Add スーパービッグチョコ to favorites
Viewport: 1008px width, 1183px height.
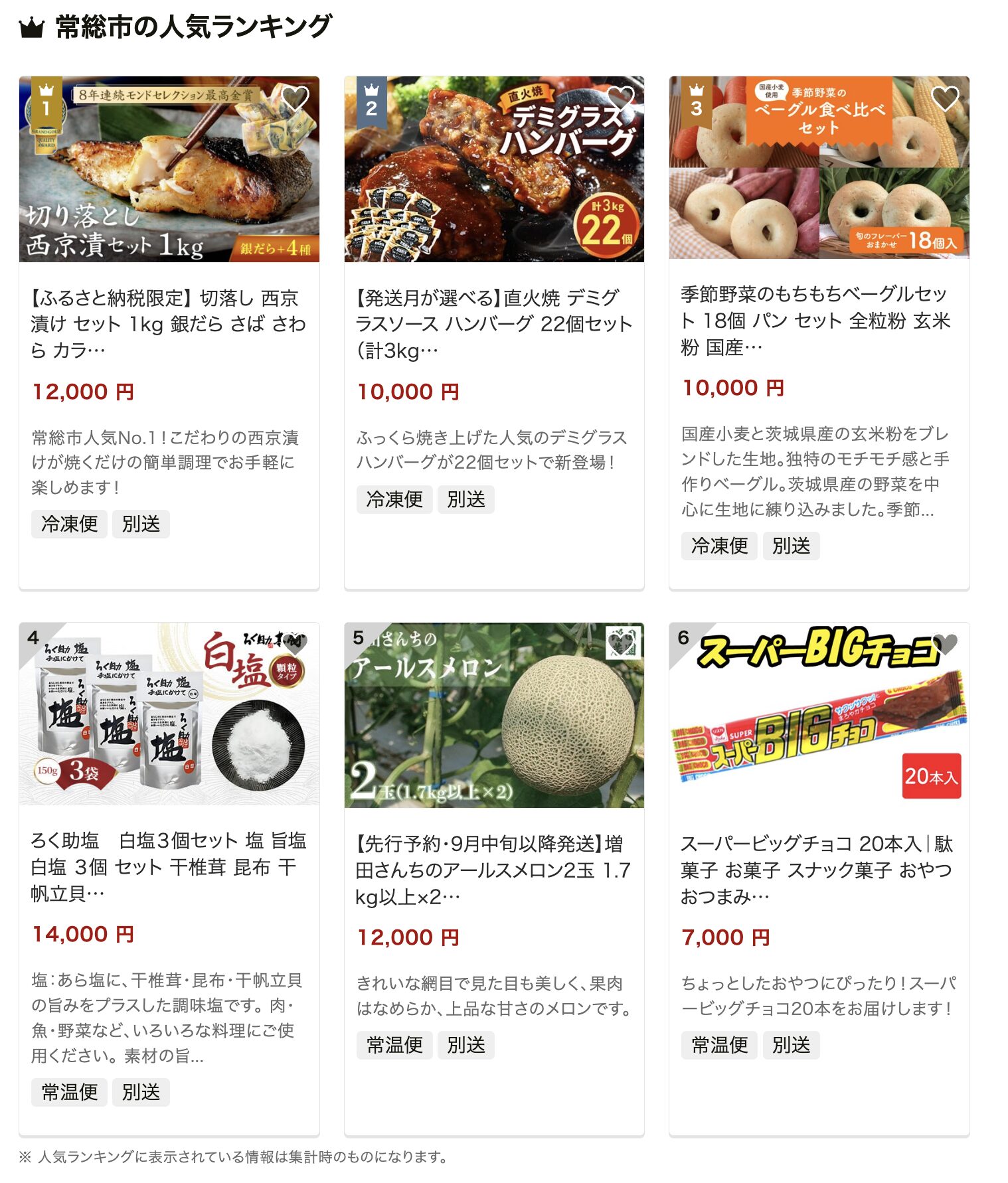[945, 643]
